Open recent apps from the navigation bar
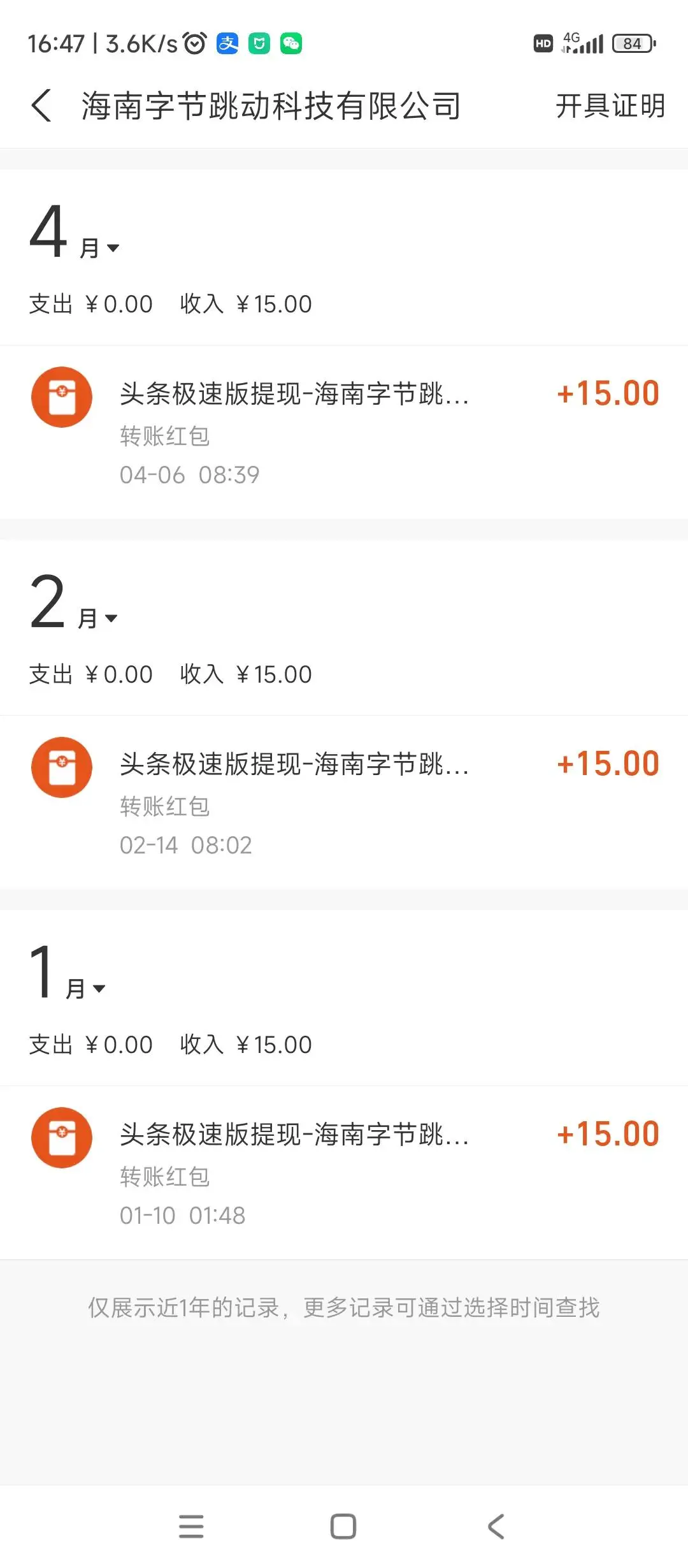This screenshot has height=1568, width=688. (x=191, y=1527)
